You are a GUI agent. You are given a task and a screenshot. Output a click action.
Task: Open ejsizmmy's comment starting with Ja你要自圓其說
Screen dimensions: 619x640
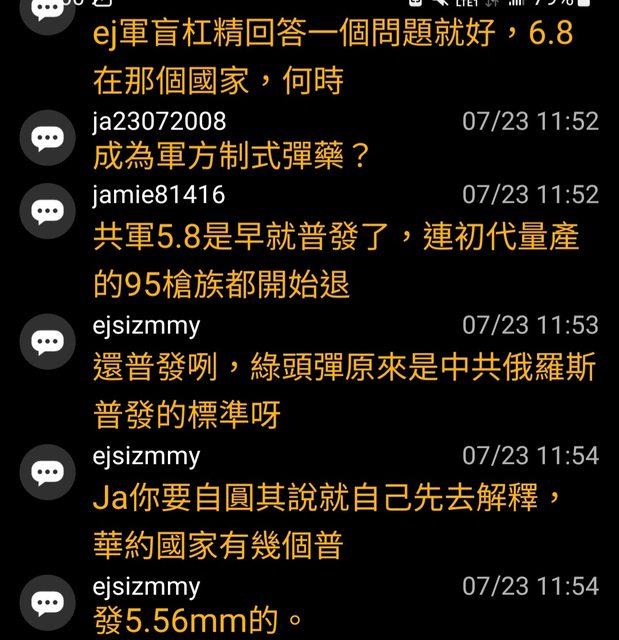point(330,520)
